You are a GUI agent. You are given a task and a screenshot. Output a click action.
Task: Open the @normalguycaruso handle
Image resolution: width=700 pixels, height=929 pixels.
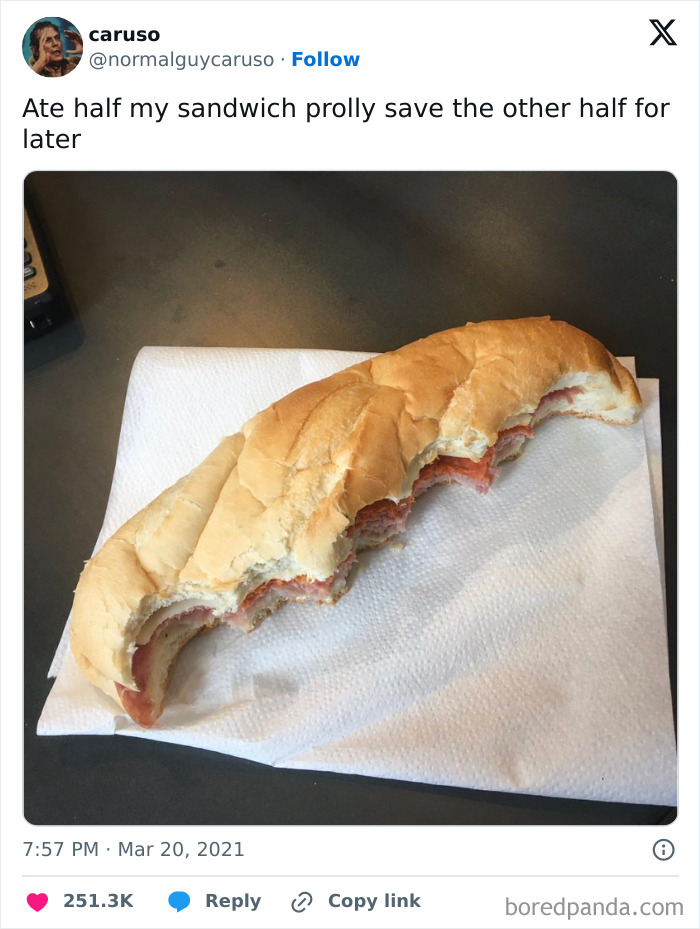[x=181, y=60]
